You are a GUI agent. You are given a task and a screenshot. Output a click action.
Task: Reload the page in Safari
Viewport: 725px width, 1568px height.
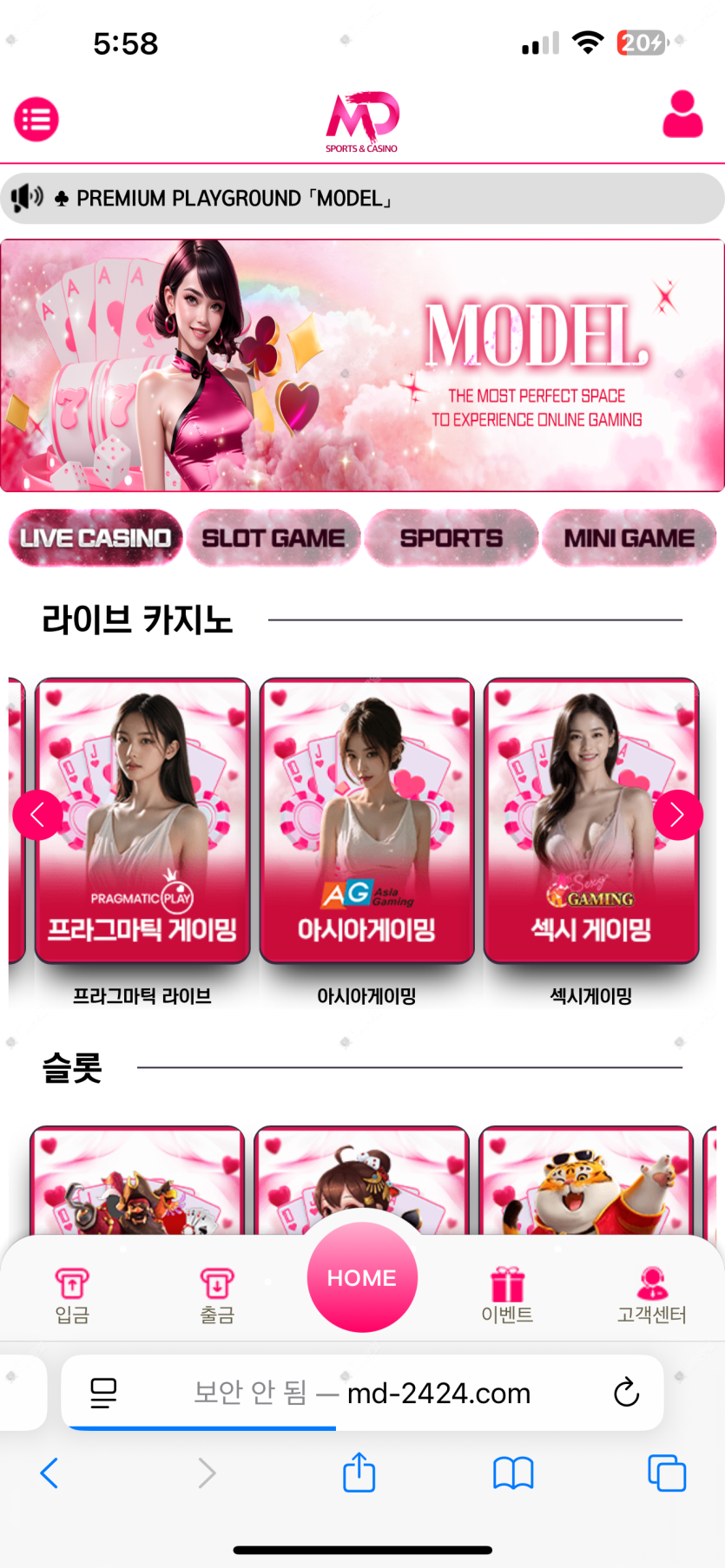pos(626,1392)
